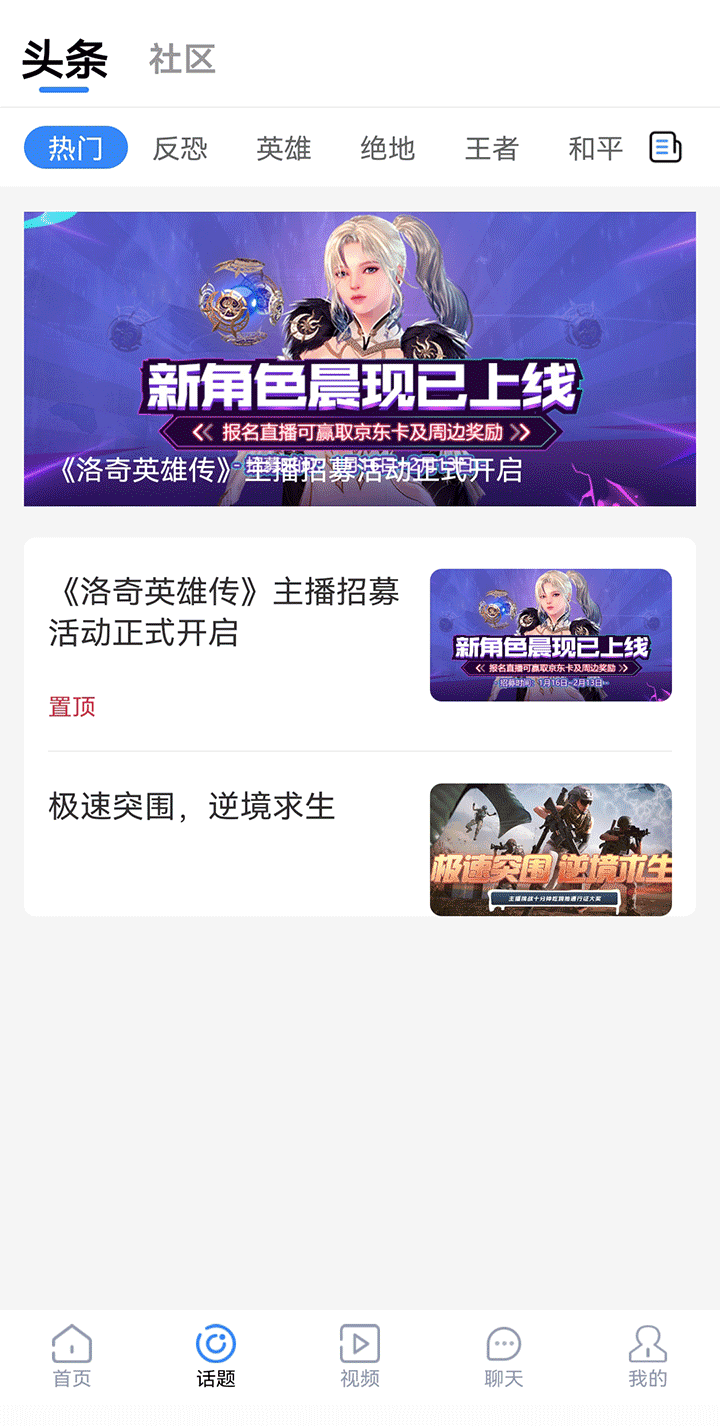This screenshot has height=1426, width=720.
Task: Open the 聊天 tab
Action: [504, 1356]
